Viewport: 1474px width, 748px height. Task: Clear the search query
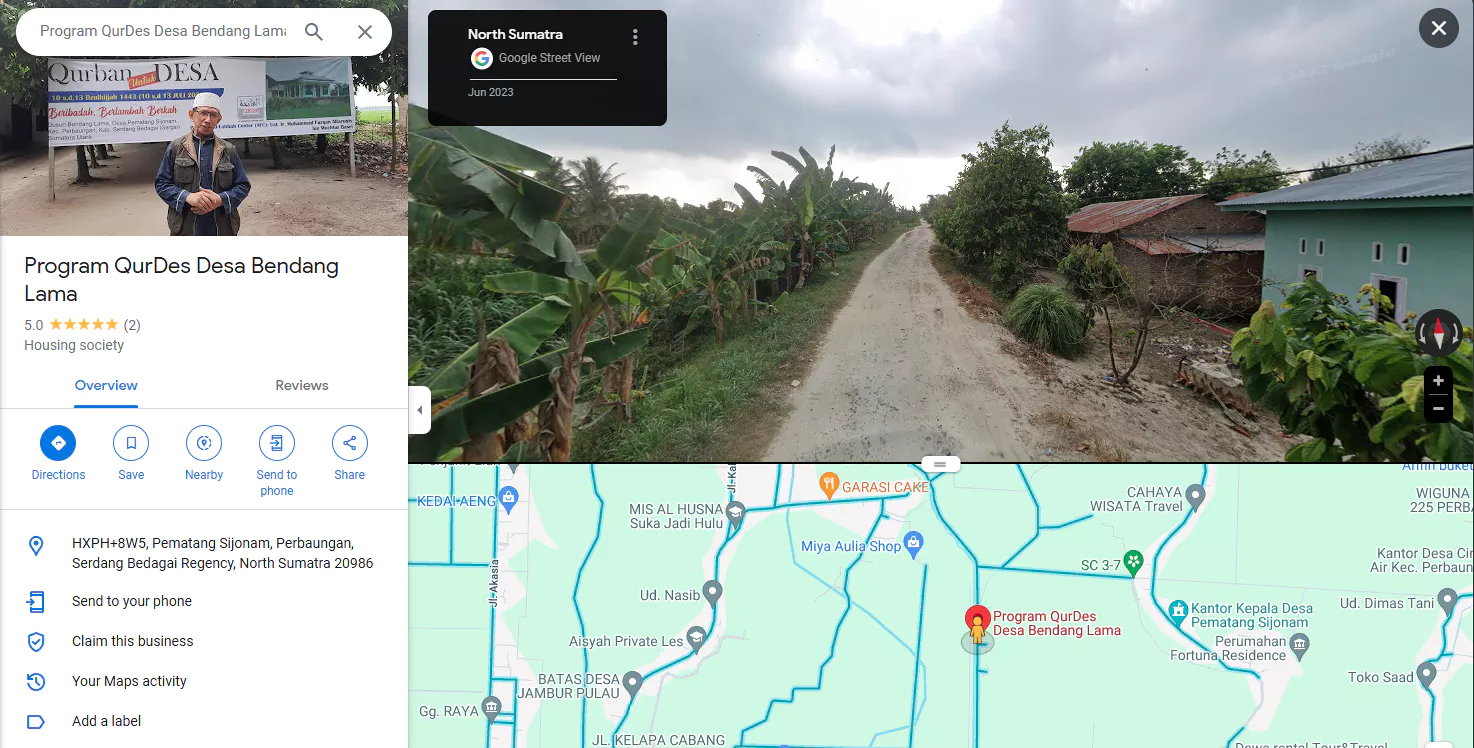[x=365, y=32]
